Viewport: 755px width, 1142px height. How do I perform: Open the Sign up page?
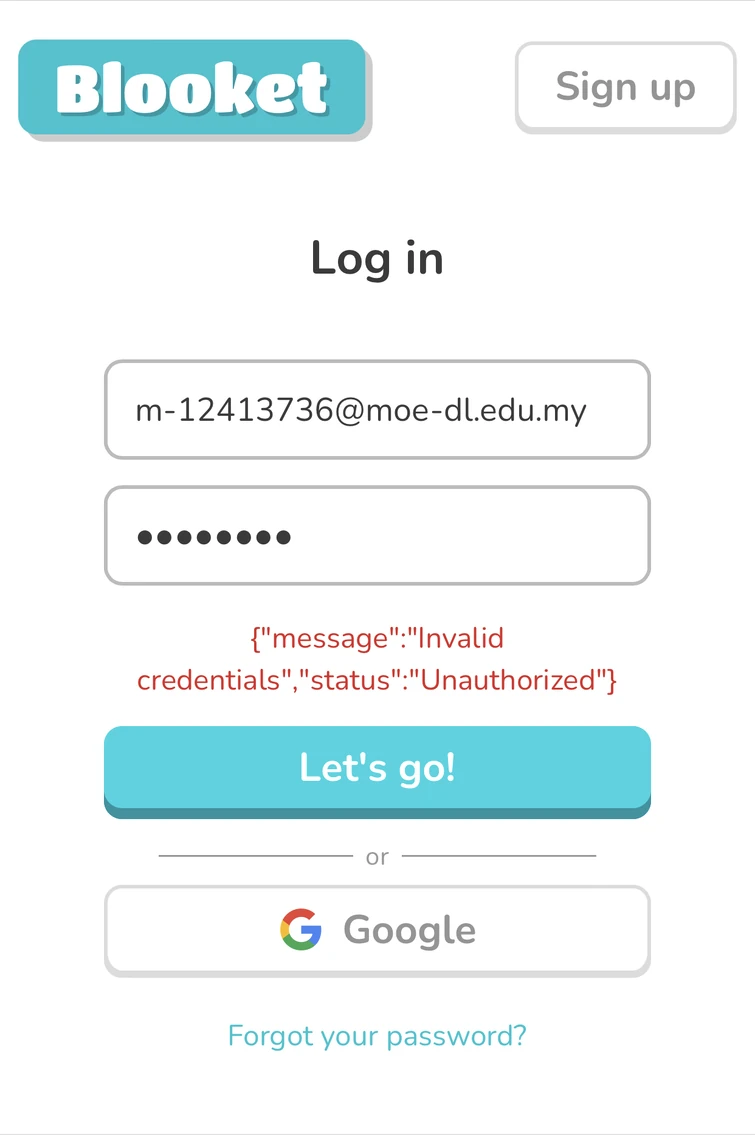pyautogui.click(x=625, y=87)
